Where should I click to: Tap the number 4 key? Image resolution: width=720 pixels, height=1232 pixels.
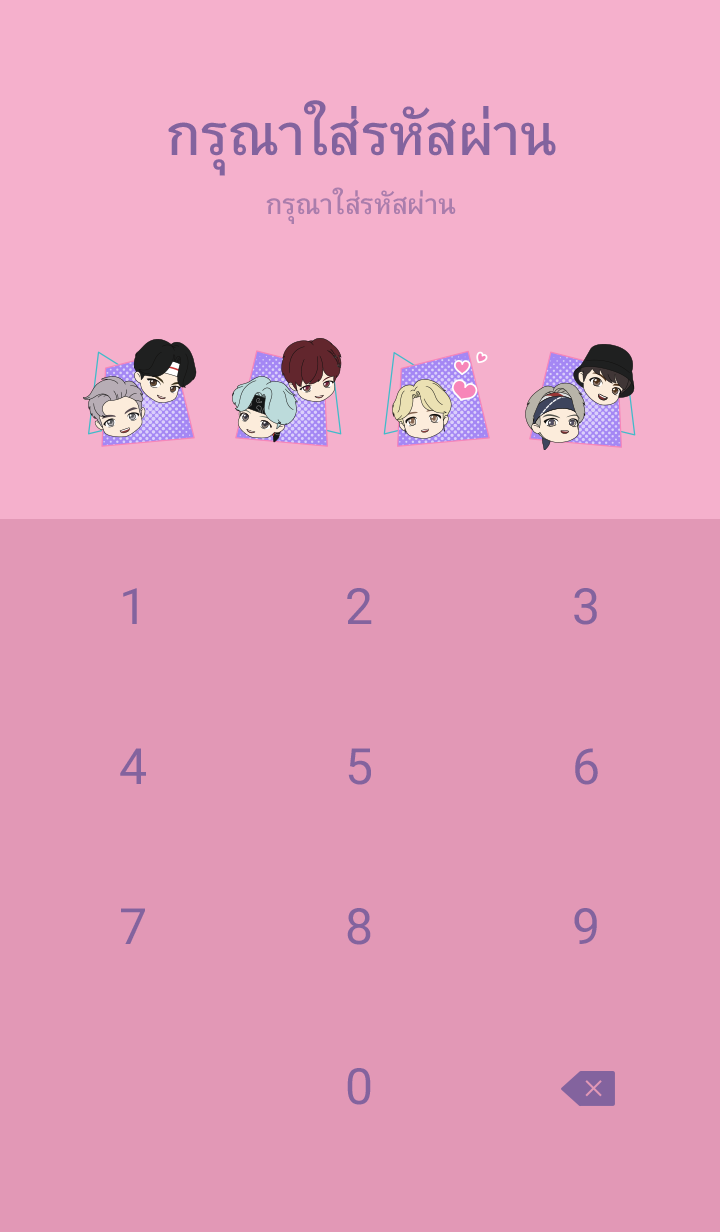click(x=133, y=767)
